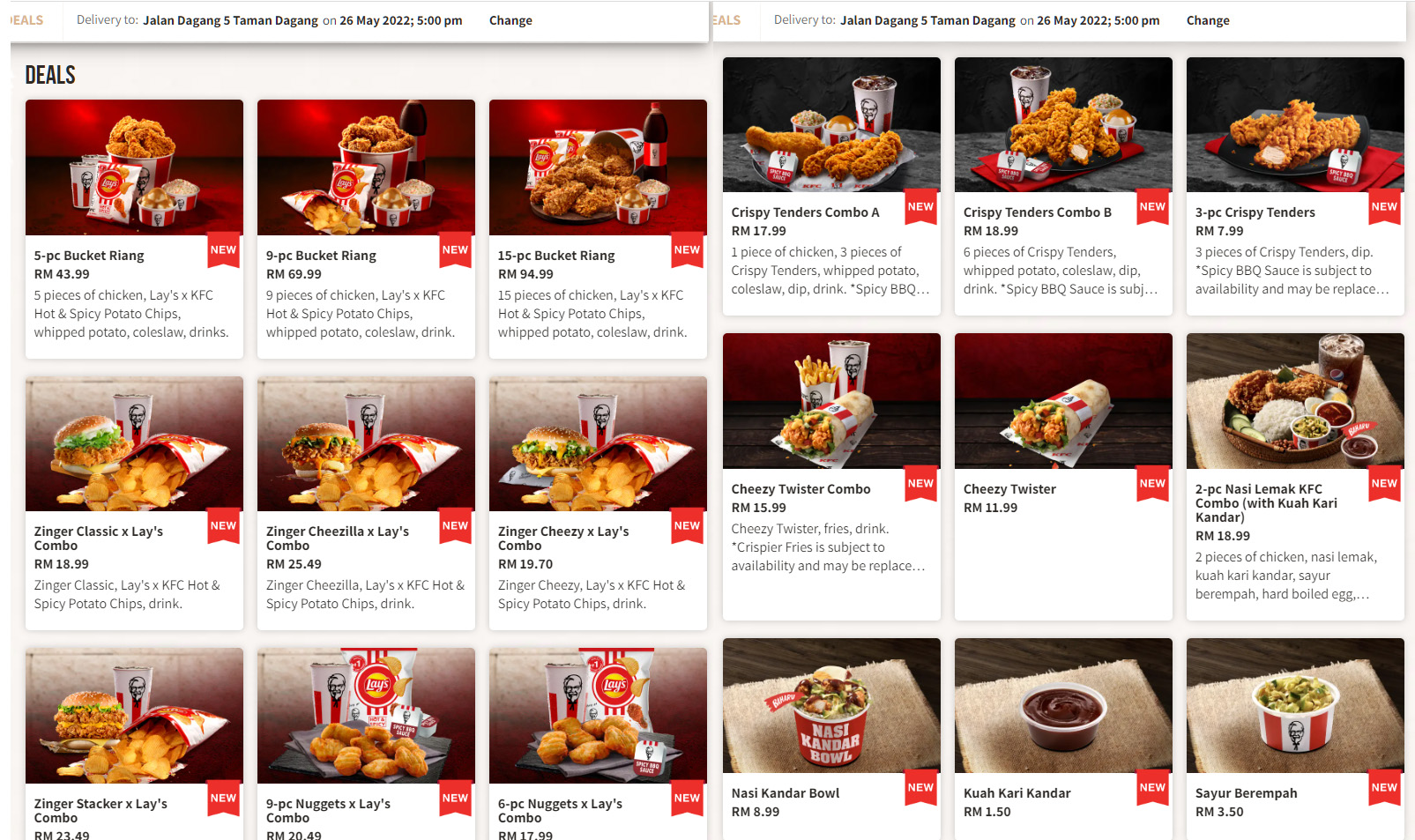1415x840 pixels.
Task: Select Zinger Stacker x Lay's Combo
Action: (134, 717)
